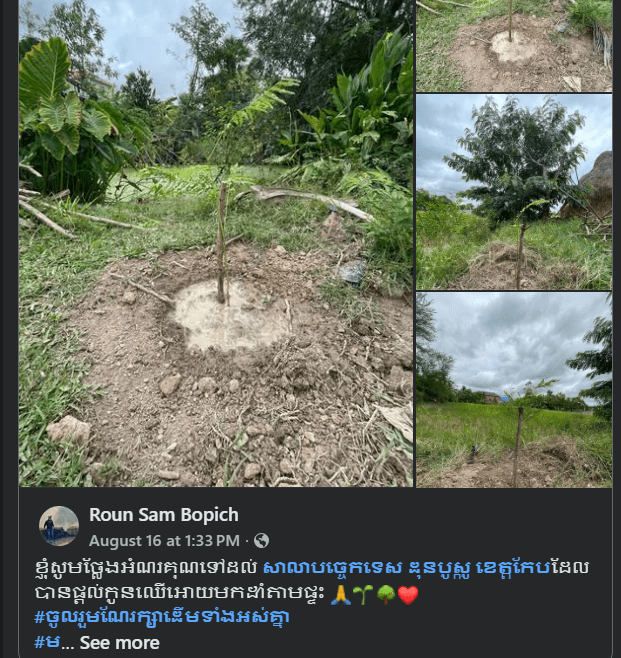
Task: Open Roun Sam Bopich's profile picture
Action: pyautogui.click(x=59, y=526)
